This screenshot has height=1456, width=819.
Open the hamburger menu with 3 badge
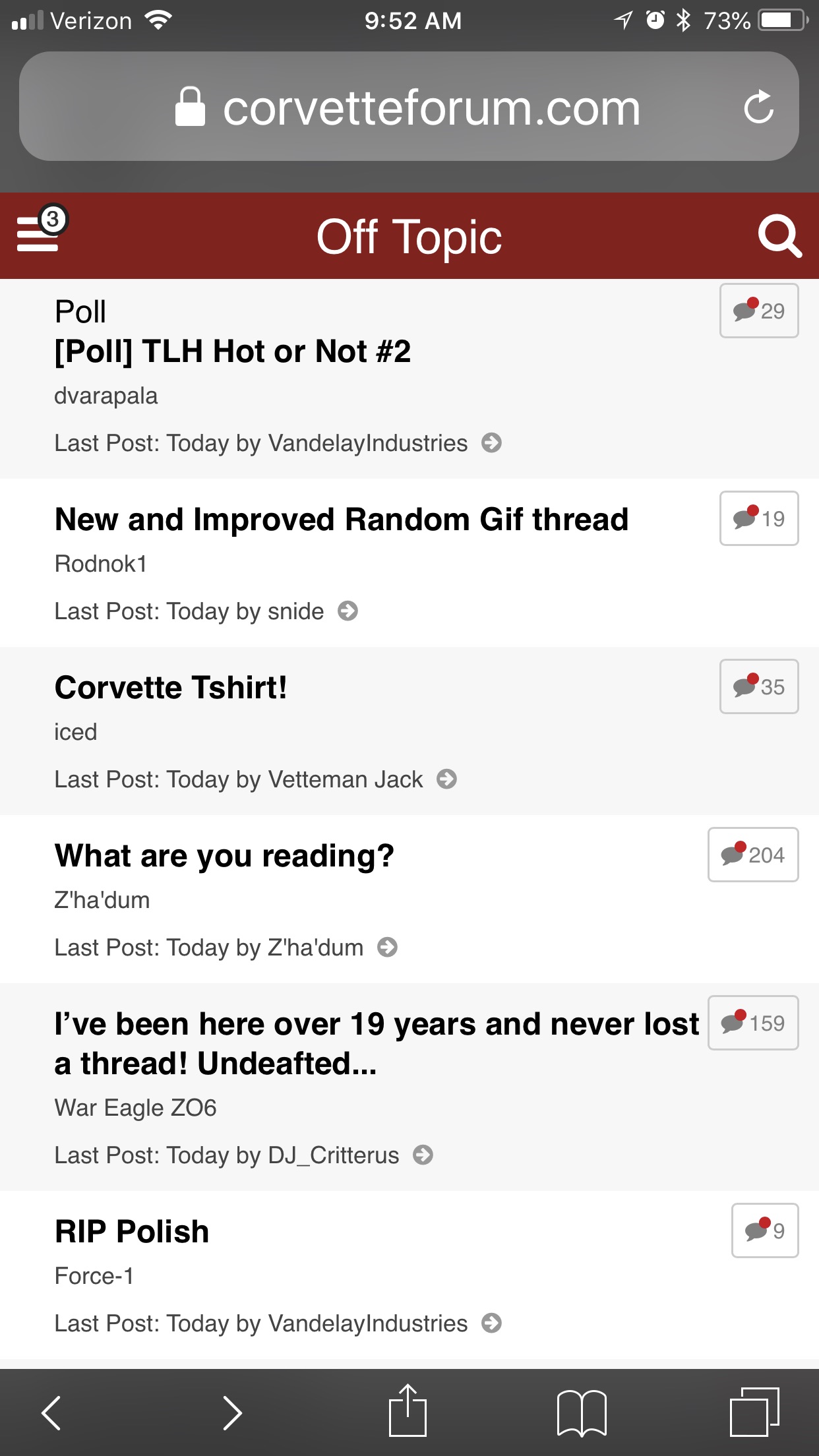coord(40,234)
